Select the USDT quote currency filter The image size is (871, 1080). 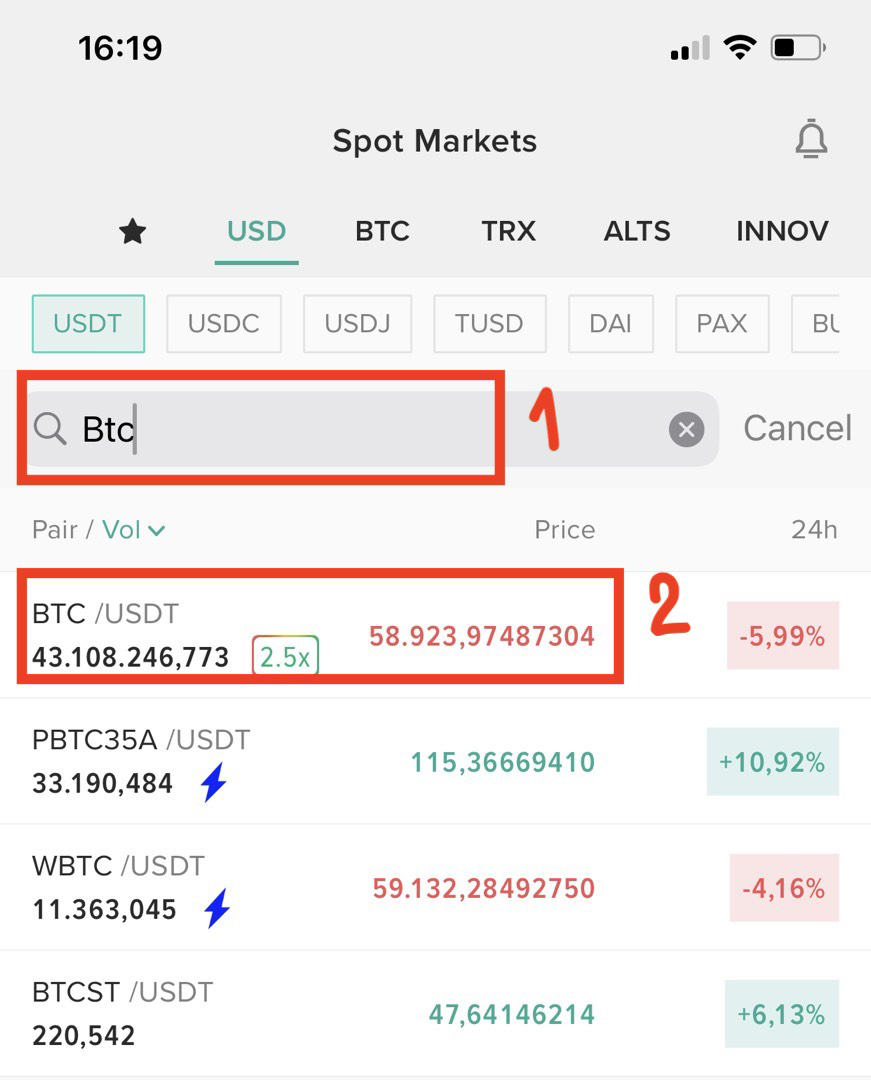[88, 323]
